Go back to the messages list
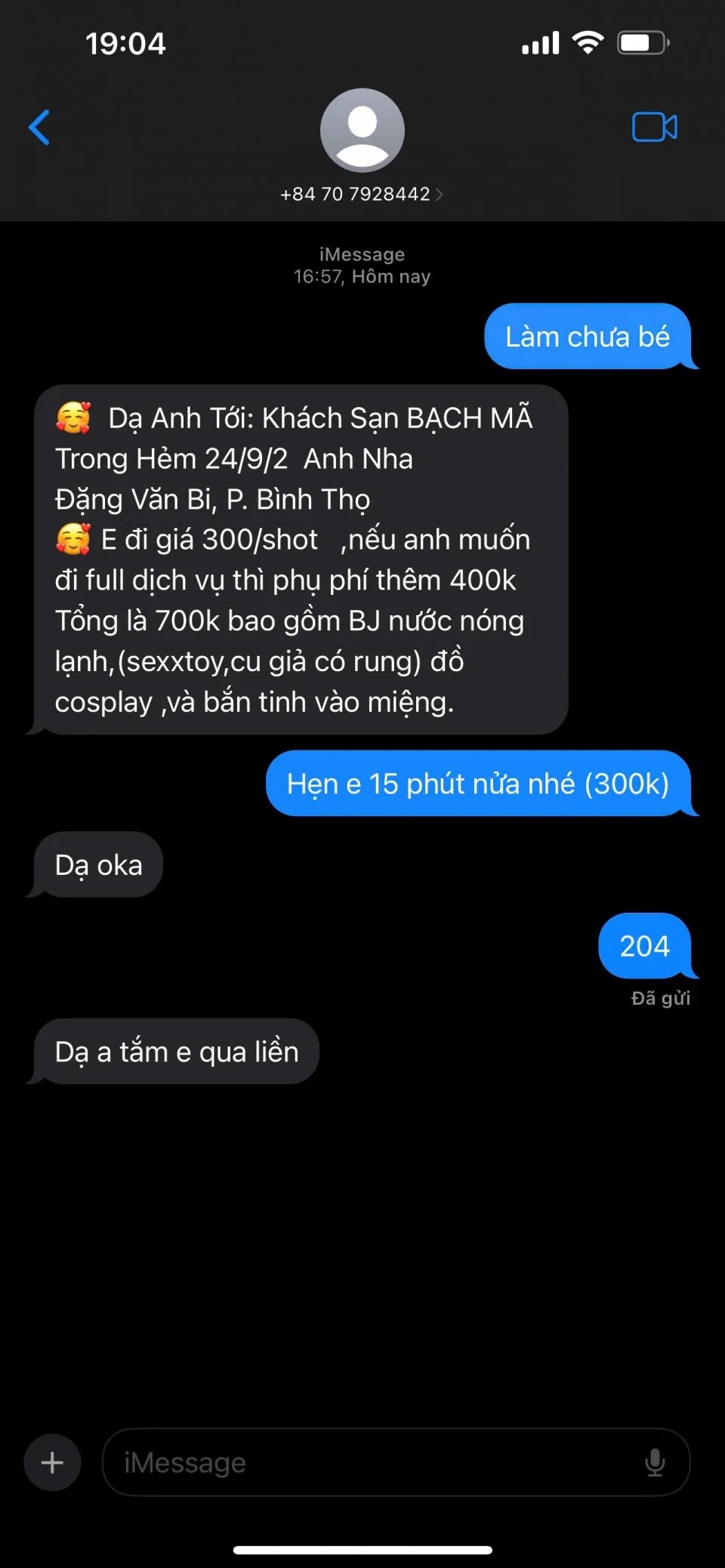725x1568 pixels. (x=39, y=127)
